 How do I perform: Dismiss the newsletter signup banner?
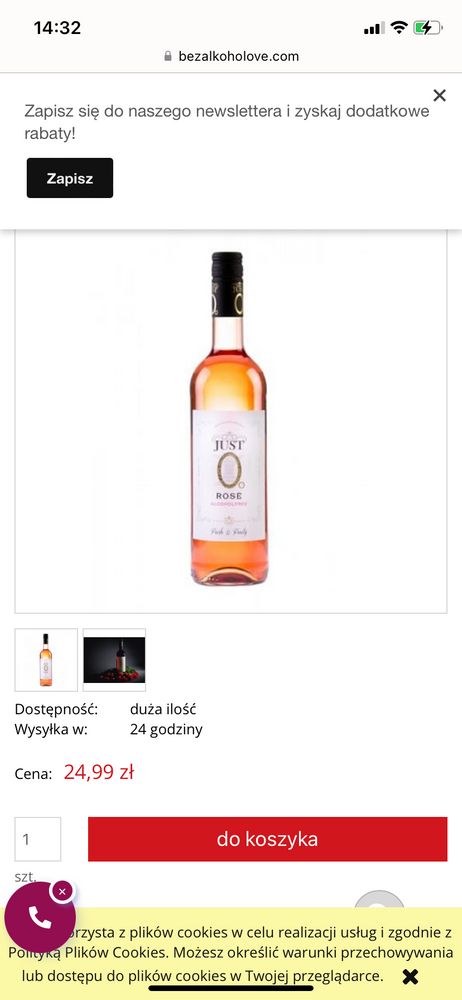point(439,96)
